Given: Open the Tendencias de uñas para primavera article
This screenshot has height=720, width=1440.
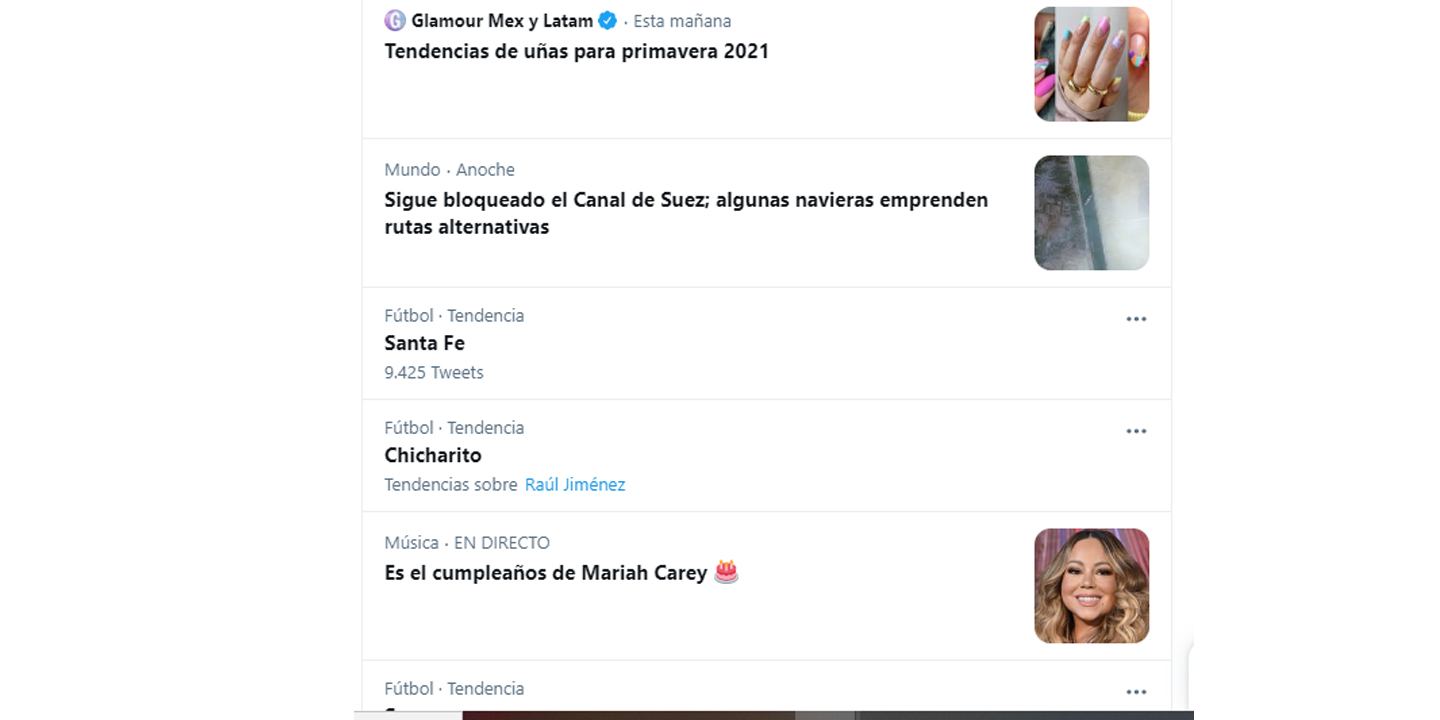Looking at the screenshot, I should [577, 51].
